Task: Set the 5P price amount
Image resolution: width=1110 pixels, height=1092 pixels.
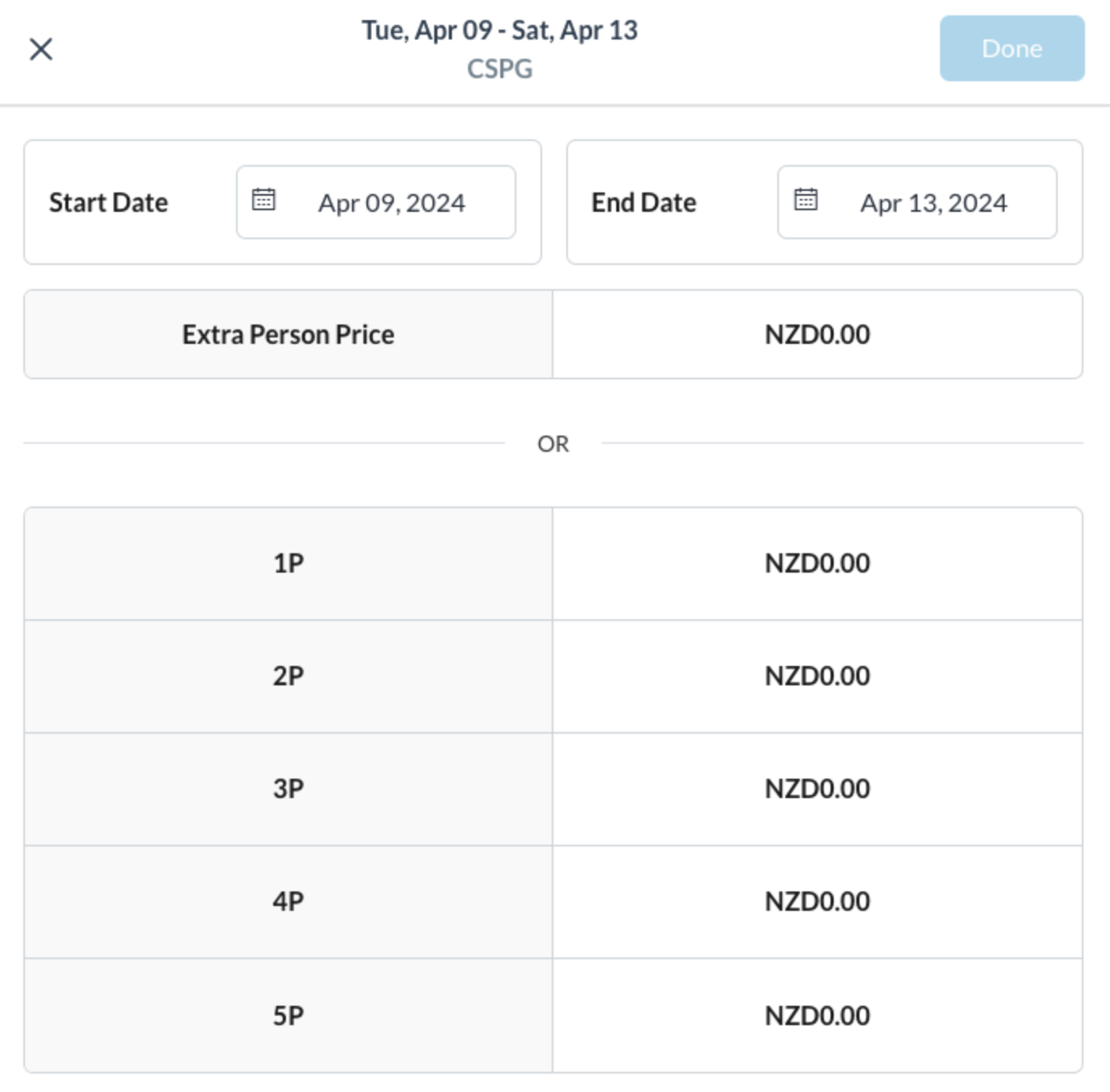Action: pos(817,1015)
